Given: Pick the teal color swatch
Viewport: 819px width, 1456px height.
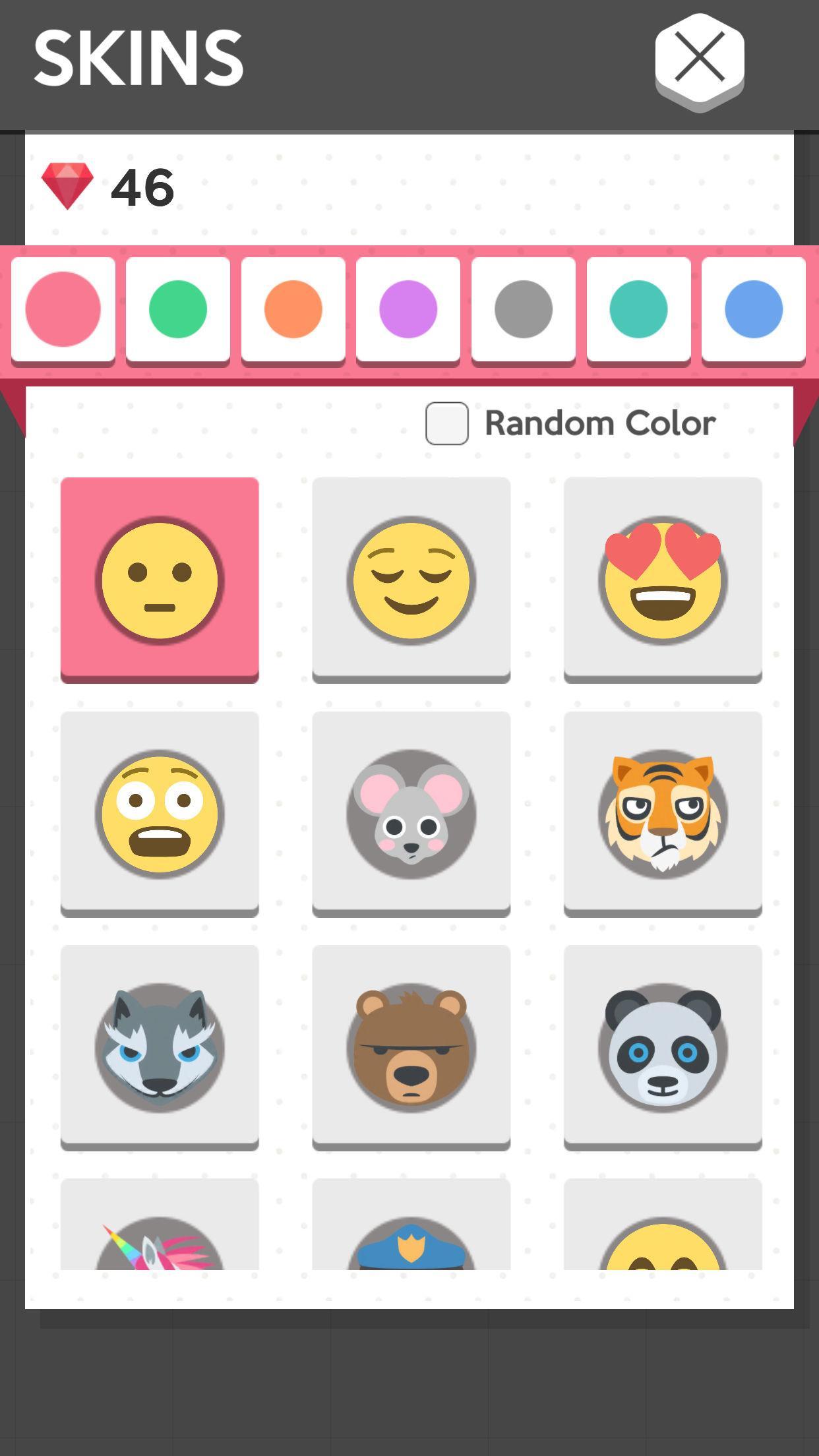Looking at the screenshot, I should point(638,309).
